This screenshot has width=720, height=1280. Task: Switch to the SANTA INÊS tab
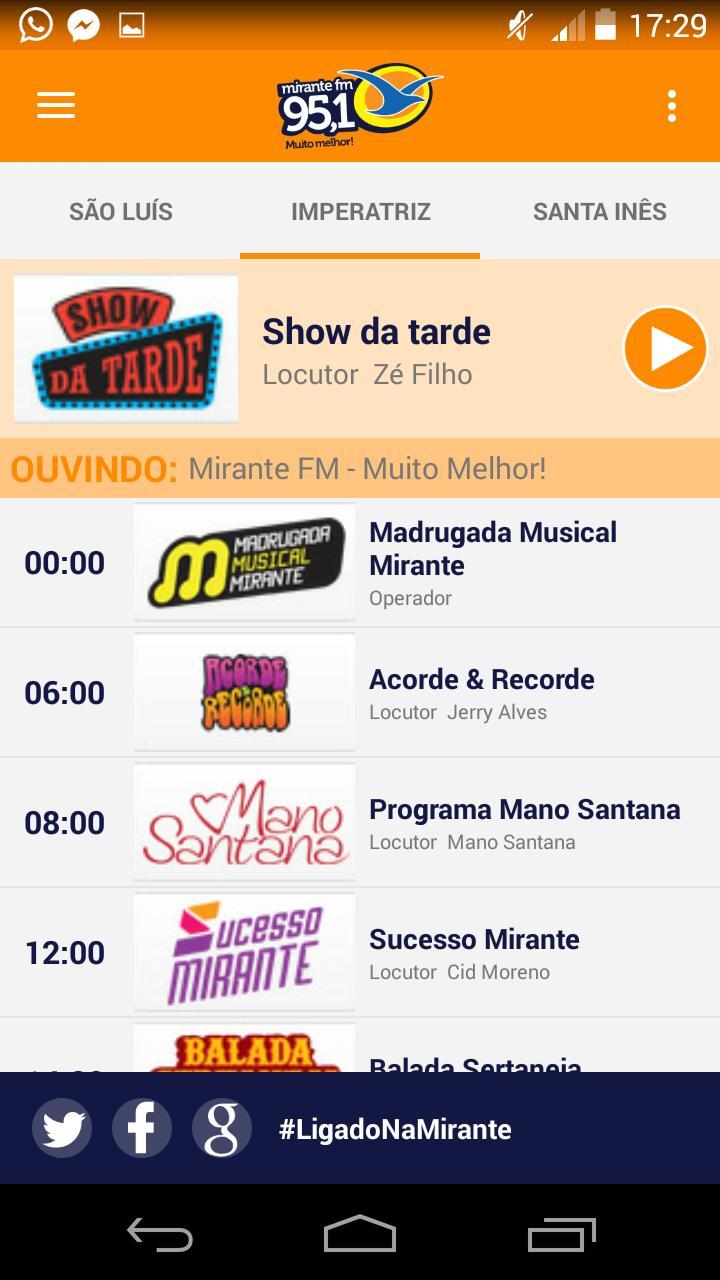click(599, 211)
